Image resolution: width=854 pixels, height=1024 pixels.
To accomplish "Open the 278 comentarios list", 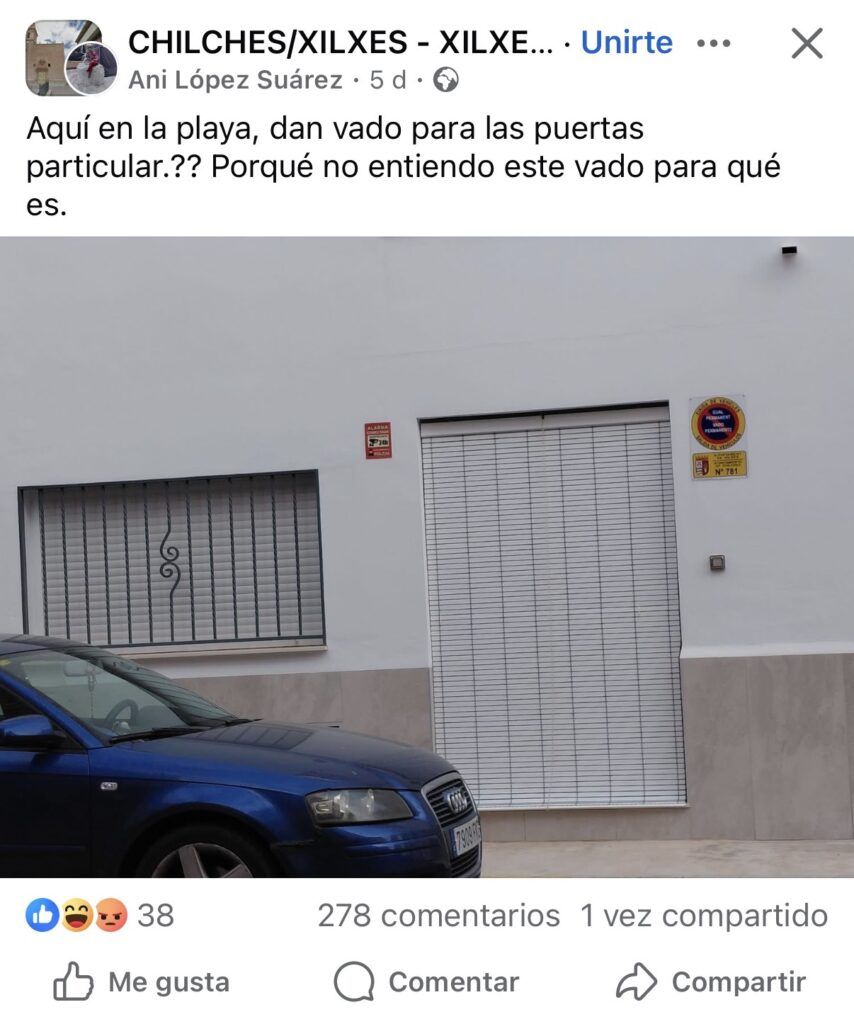I will click(438, 915).
